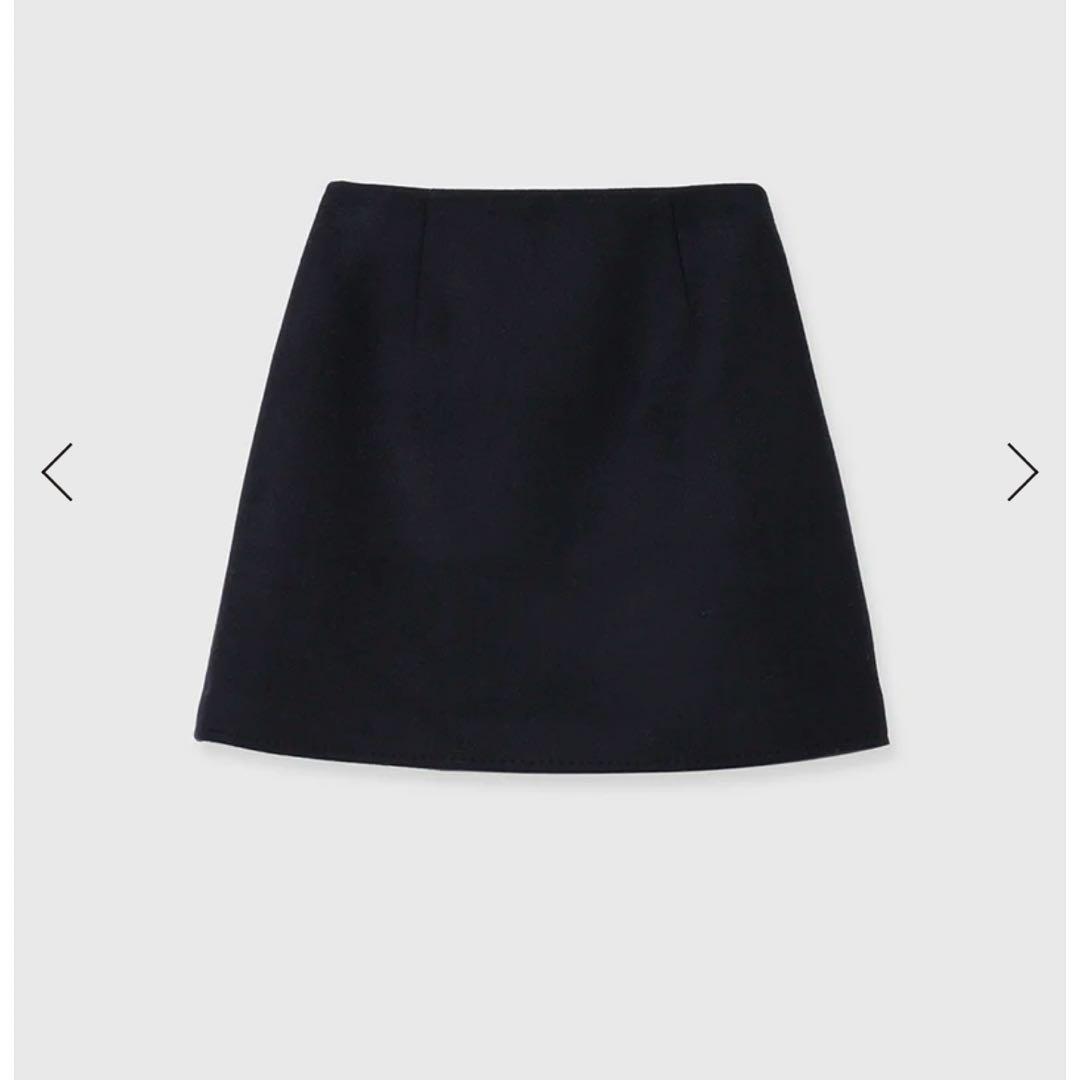Show the next product image
This screenshot has height=1080, width=1080.
coord(1022,471)
